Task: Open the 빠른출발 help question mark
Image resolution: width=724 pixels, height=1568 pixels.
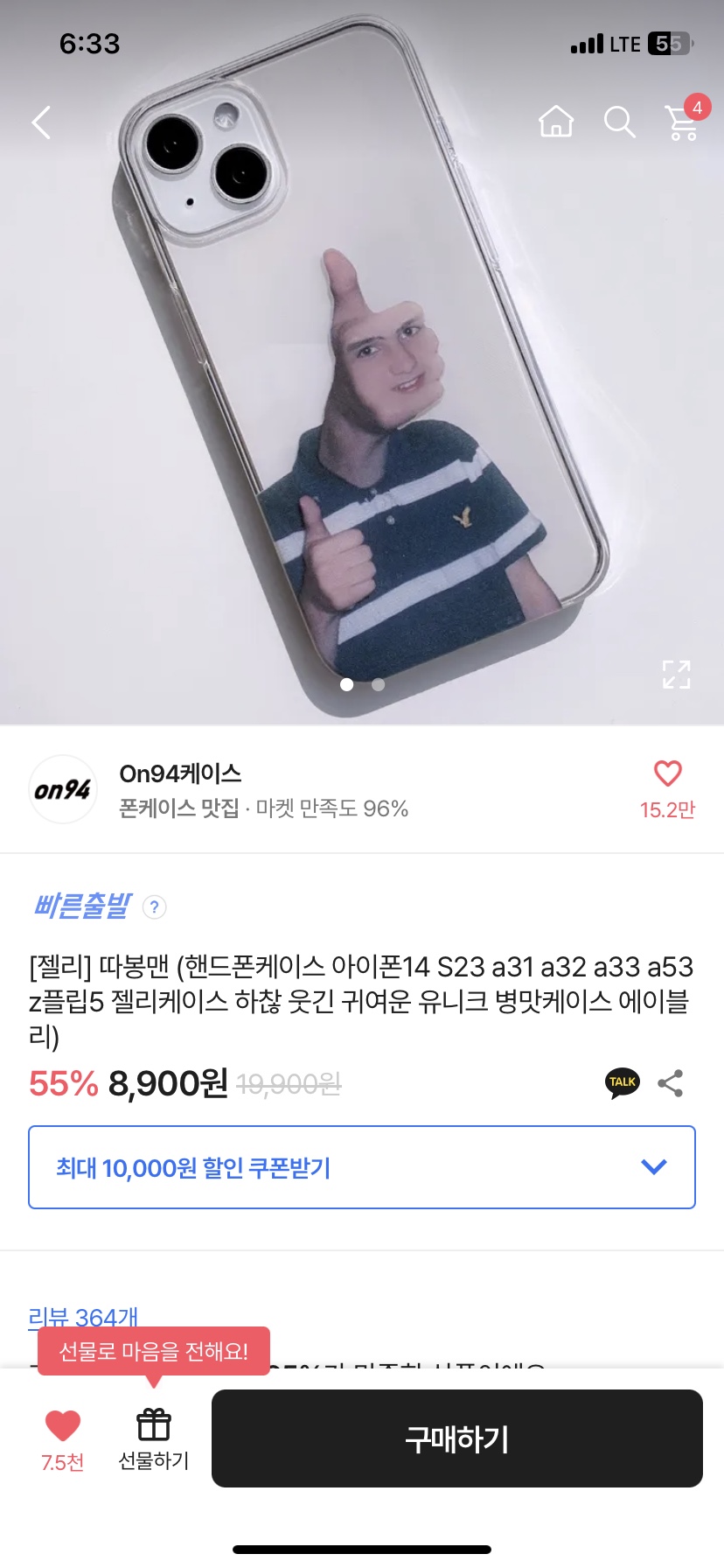Action: 154,907
